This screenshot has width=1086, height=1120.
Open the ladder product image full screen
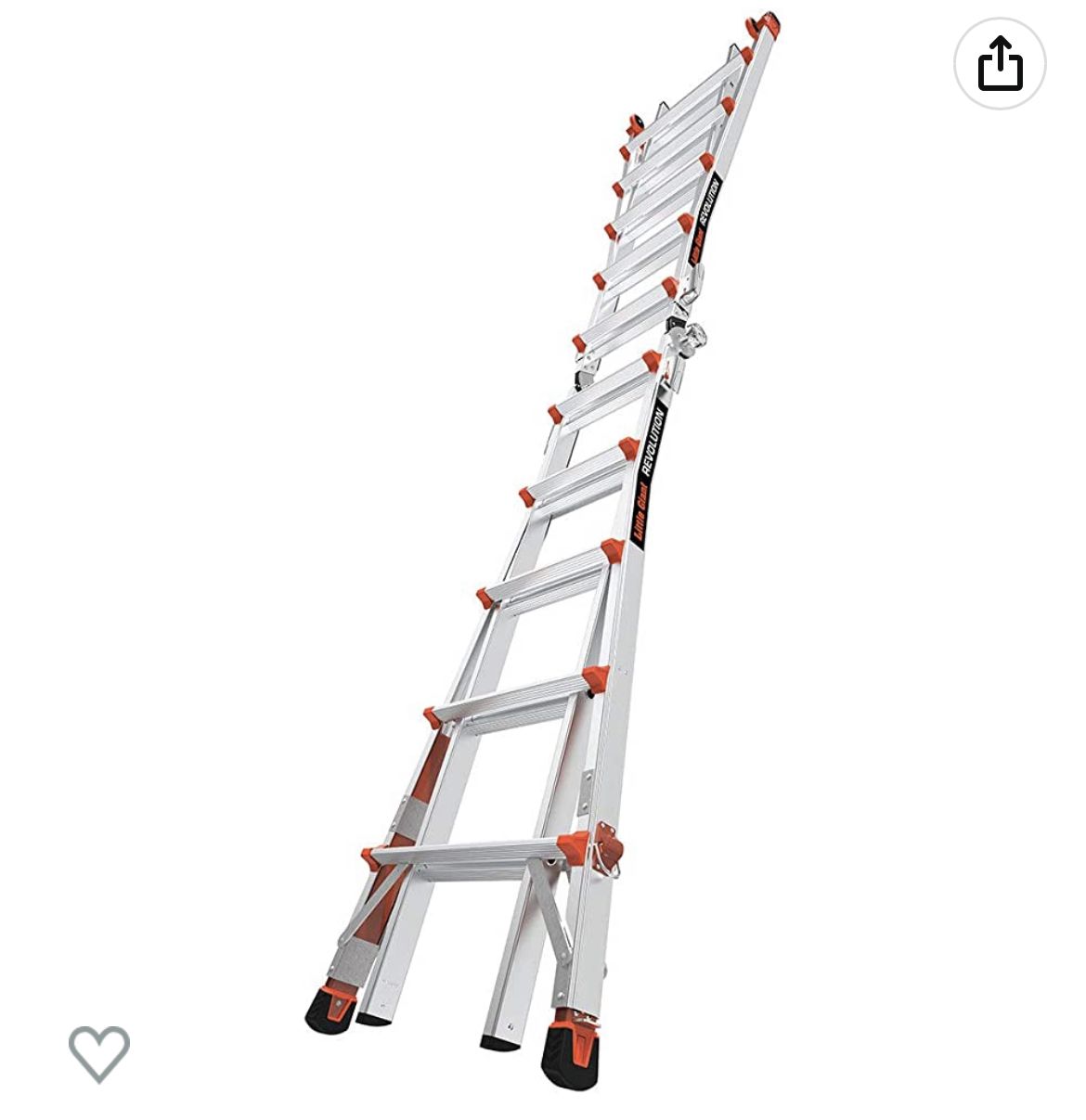[543, 557]
